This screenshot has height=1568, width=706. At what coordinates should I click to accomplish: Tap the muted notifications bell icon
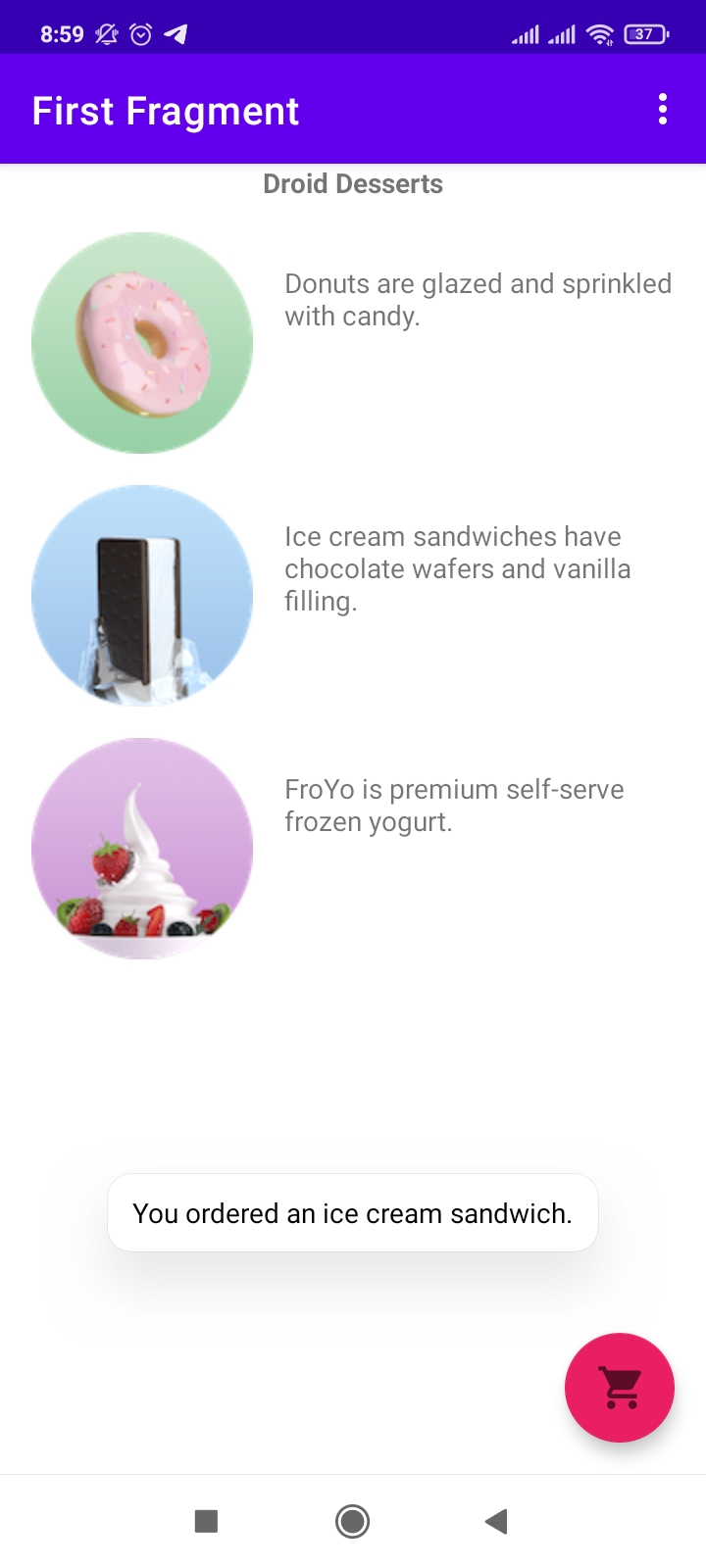click(106, 33)
